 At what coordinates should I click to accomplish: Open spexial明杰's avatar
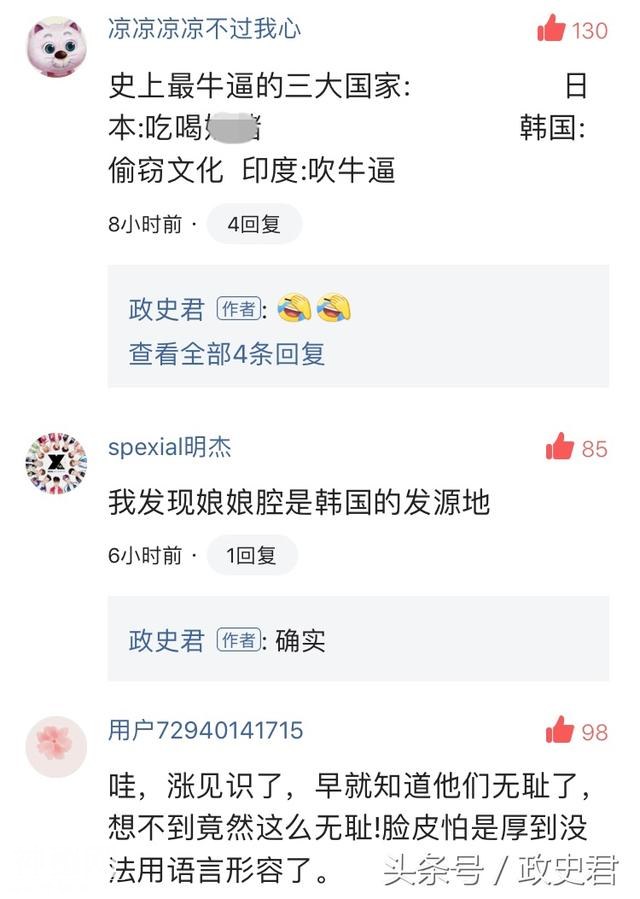(56, 463)
